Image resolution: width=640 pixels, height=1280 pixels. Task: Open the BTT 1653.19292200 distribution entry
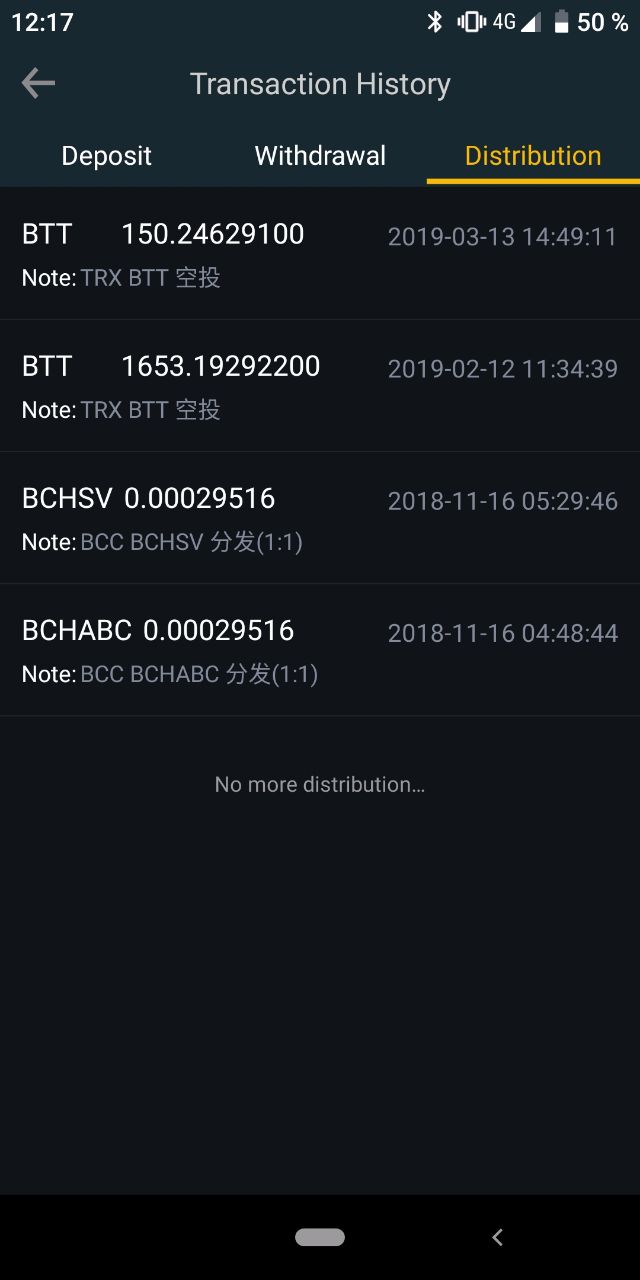(320, 386)
